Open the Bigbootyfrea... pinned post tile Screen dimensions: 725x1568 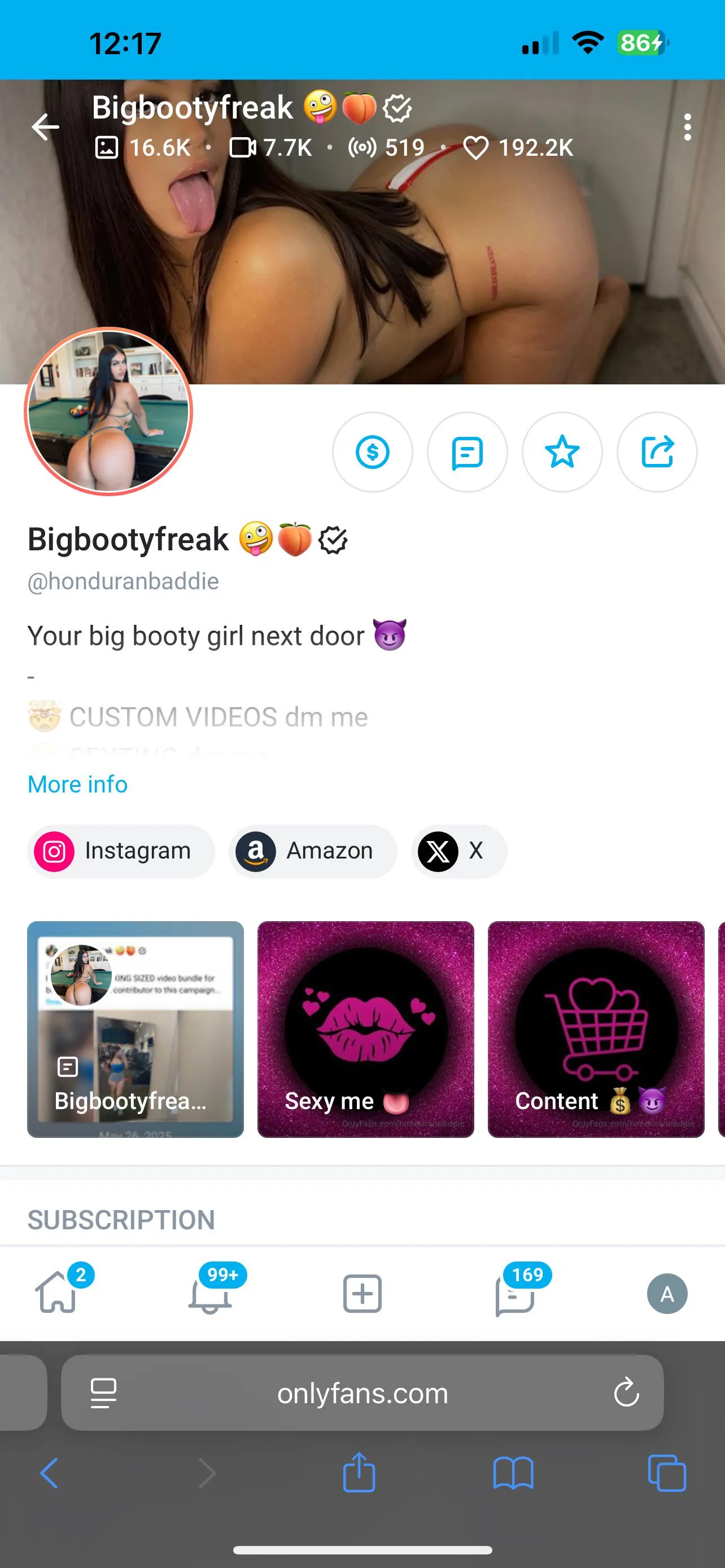pyautogui.click(x=135, y=1029)
